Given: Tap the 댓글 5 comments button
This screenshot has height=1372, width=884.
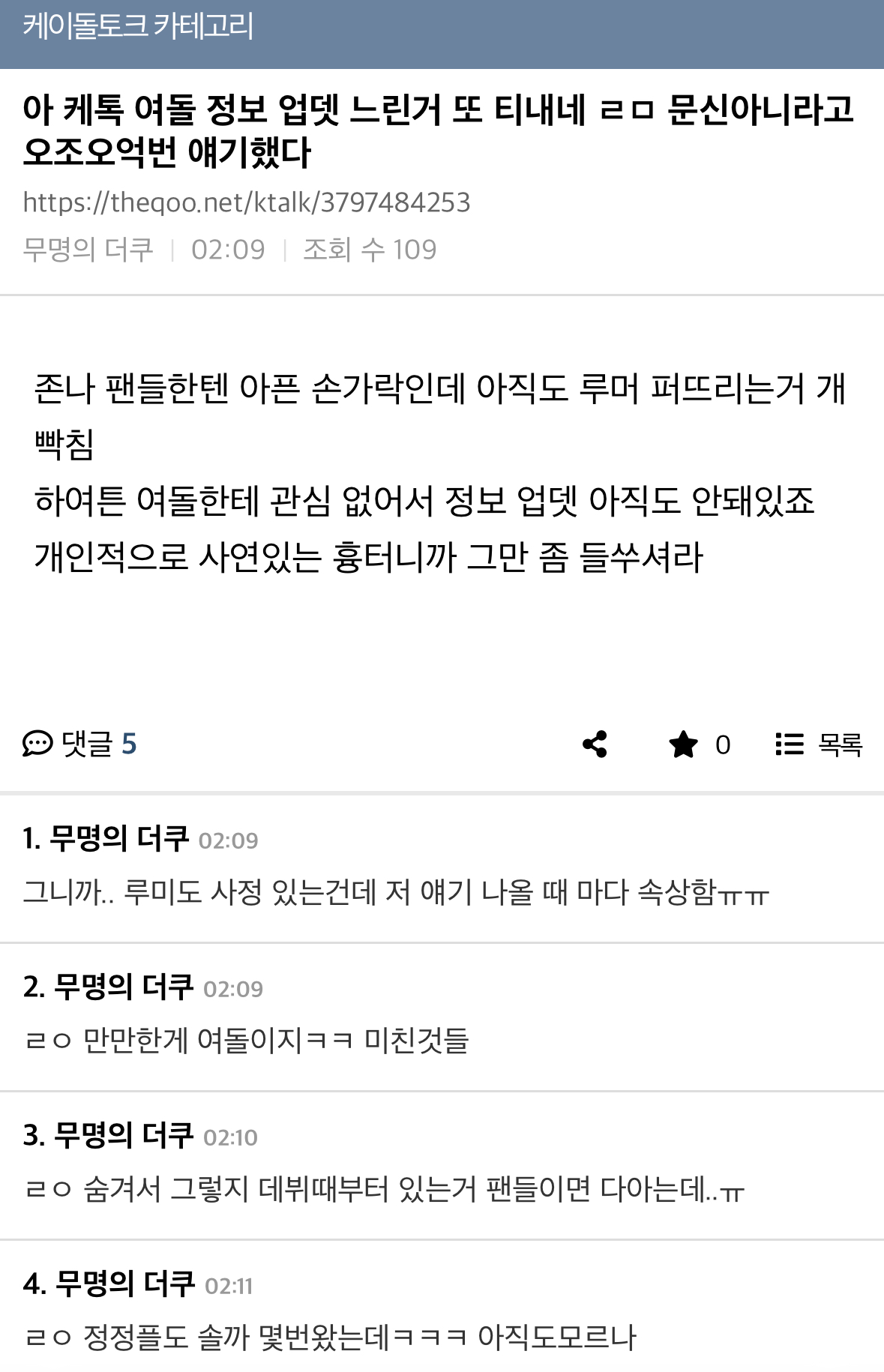Looking at the screenshot, I should (x=80, y=744).
